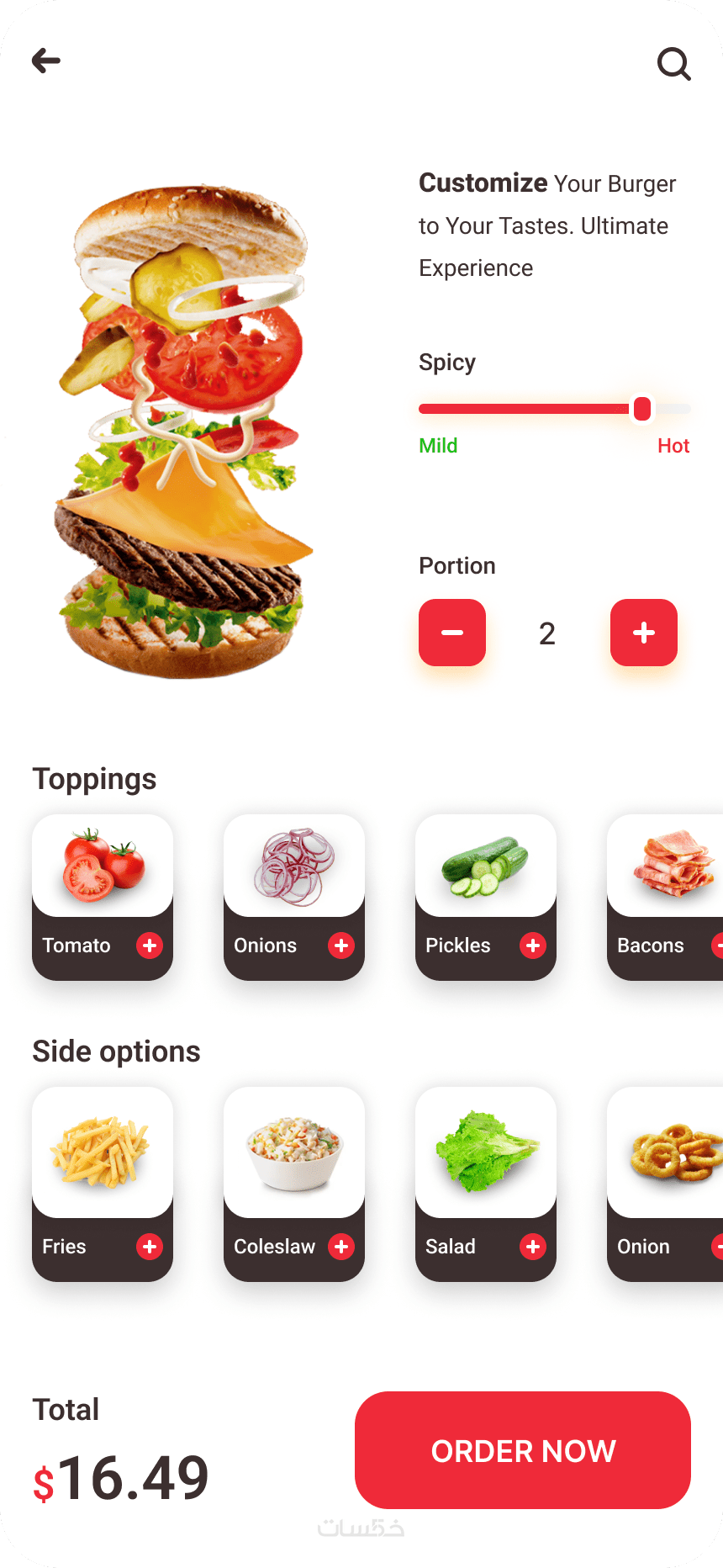Increase portion with the plus button
Screen dimensions: 723x1568
pyautogui.click(x=644, y=633)
